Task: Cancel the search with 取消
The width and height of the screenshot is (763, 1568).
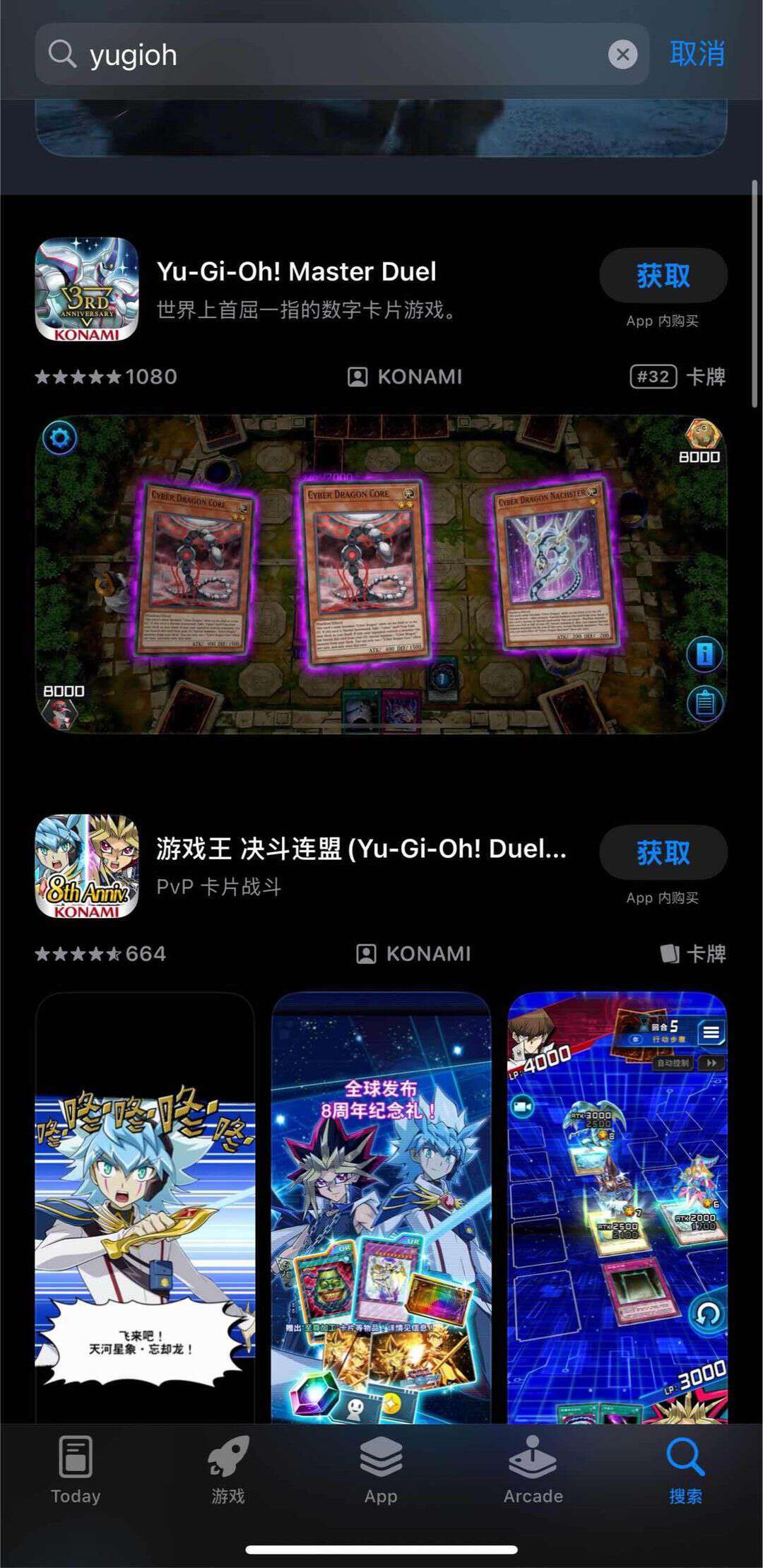Action: tap(695, 54)
